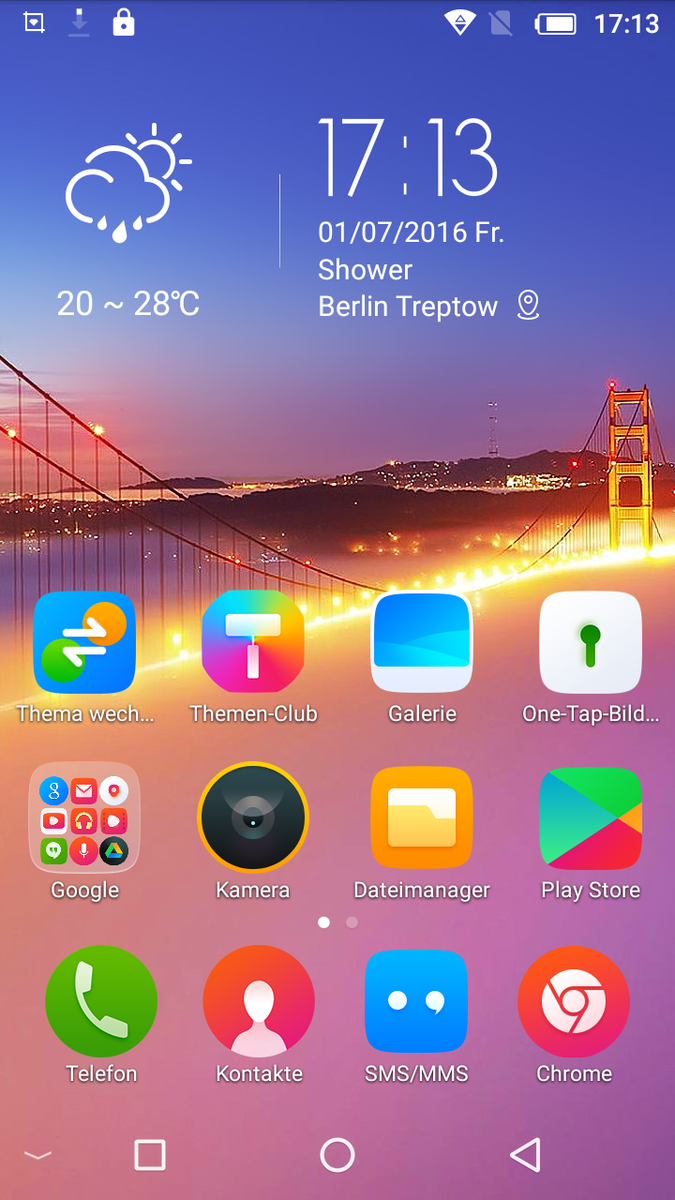Open the Kontakte app
Image resolution: width=675 pixels, height=1200 pixels.
259,1001
